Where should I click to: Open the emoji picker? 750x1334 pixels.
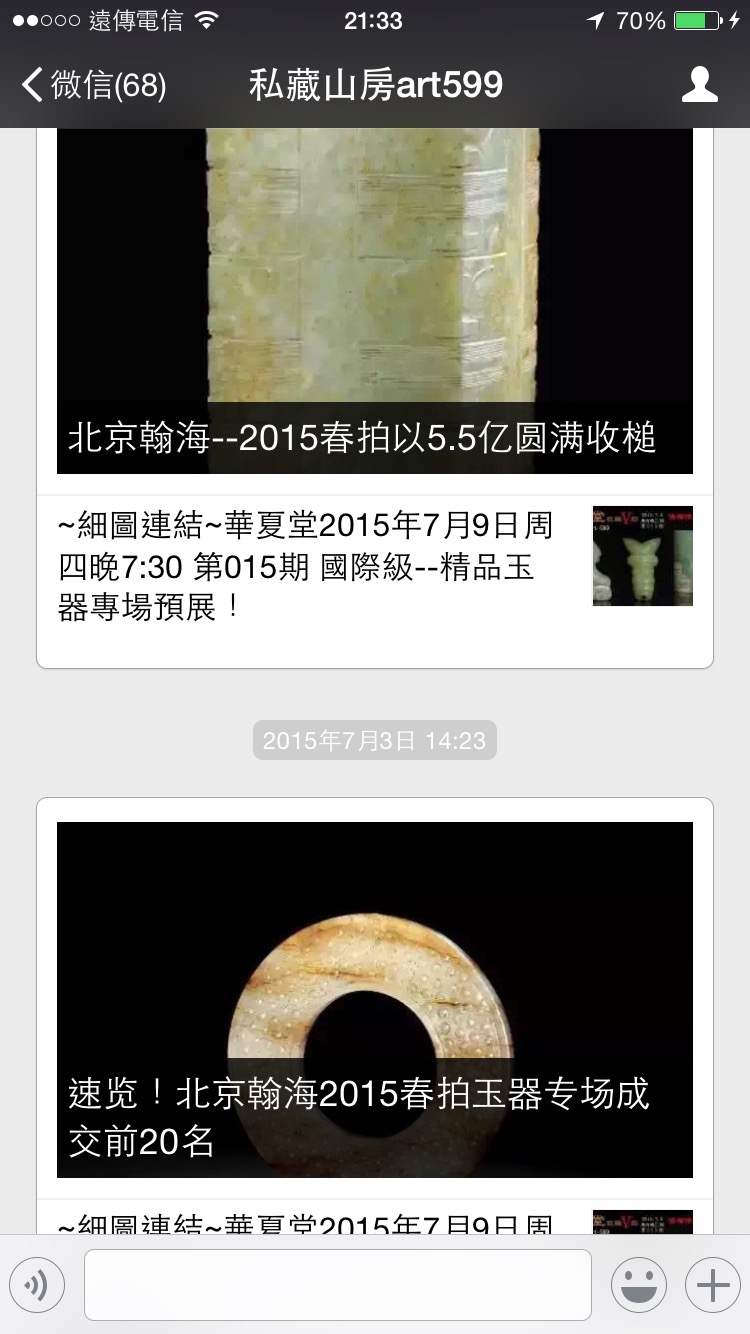[639, 1285]
